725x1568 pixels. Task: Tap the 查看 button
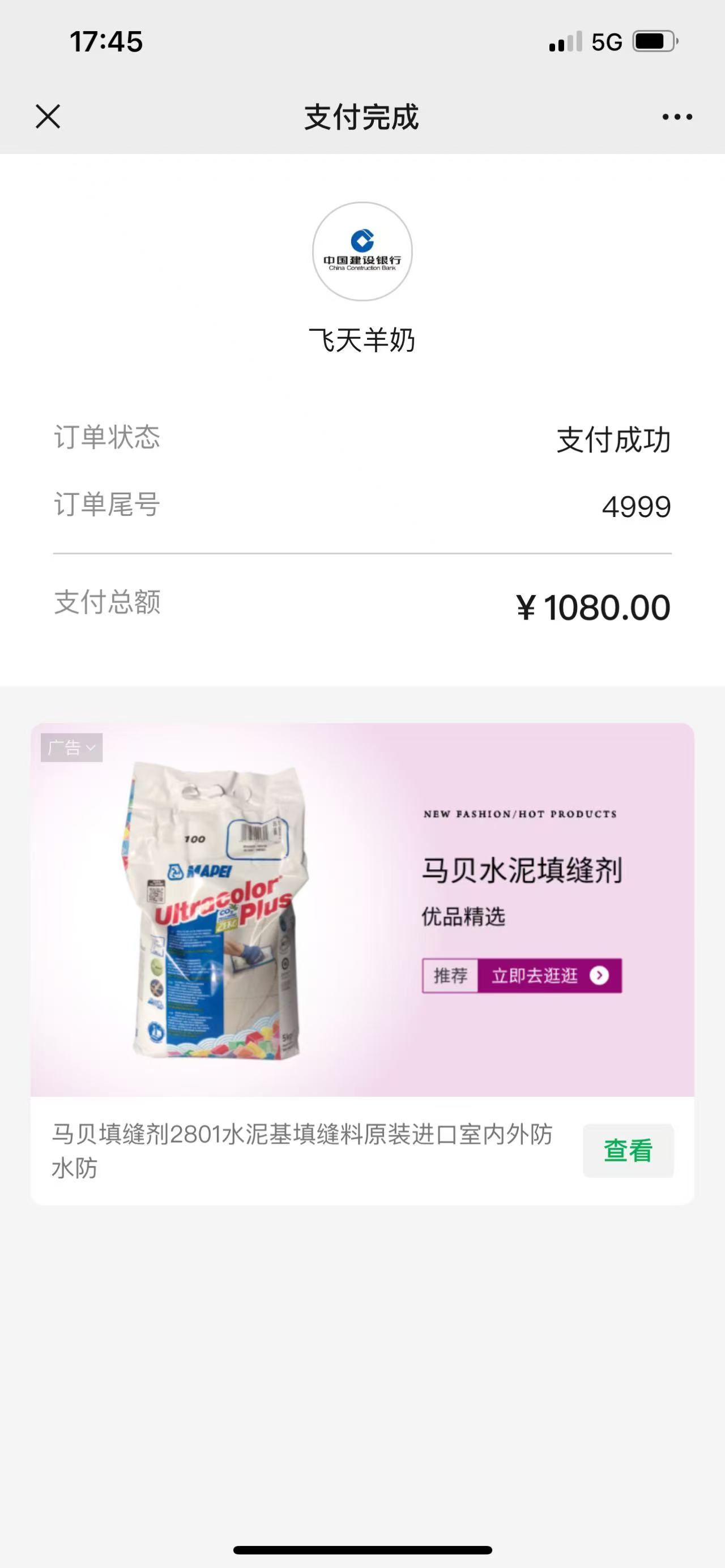point(628,1151)
